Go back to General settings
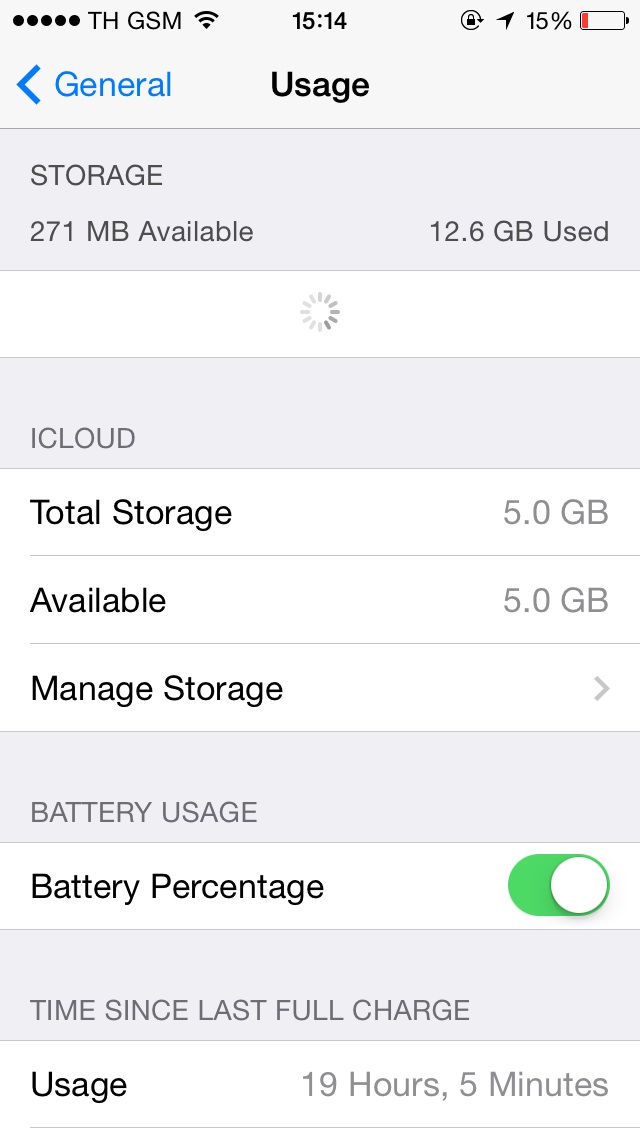640x1136 pixels. coord(94,85)
